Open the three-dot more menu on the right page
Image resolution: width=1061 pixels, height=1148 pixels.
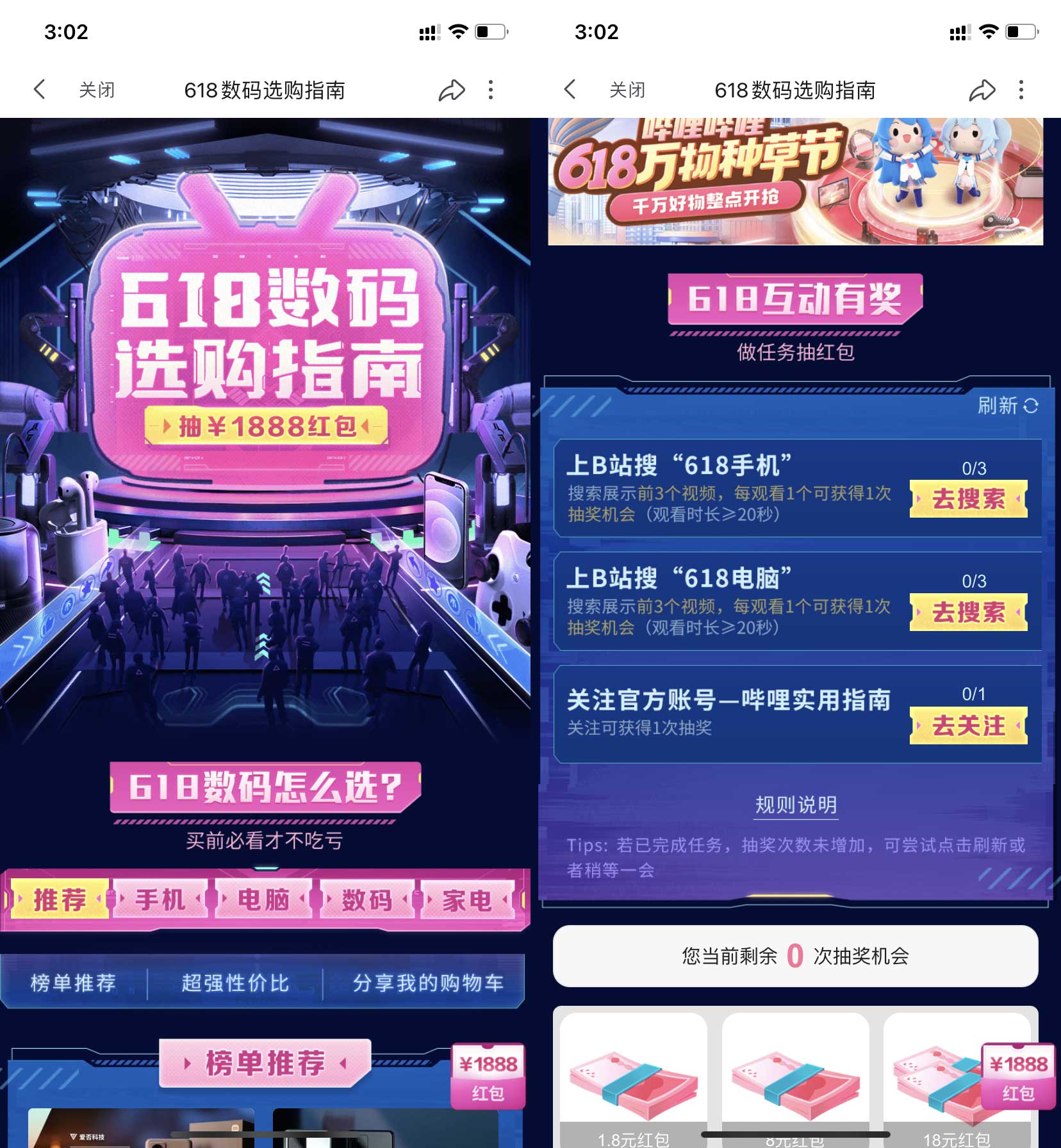pyautogui.click(x=1021, y=90)
